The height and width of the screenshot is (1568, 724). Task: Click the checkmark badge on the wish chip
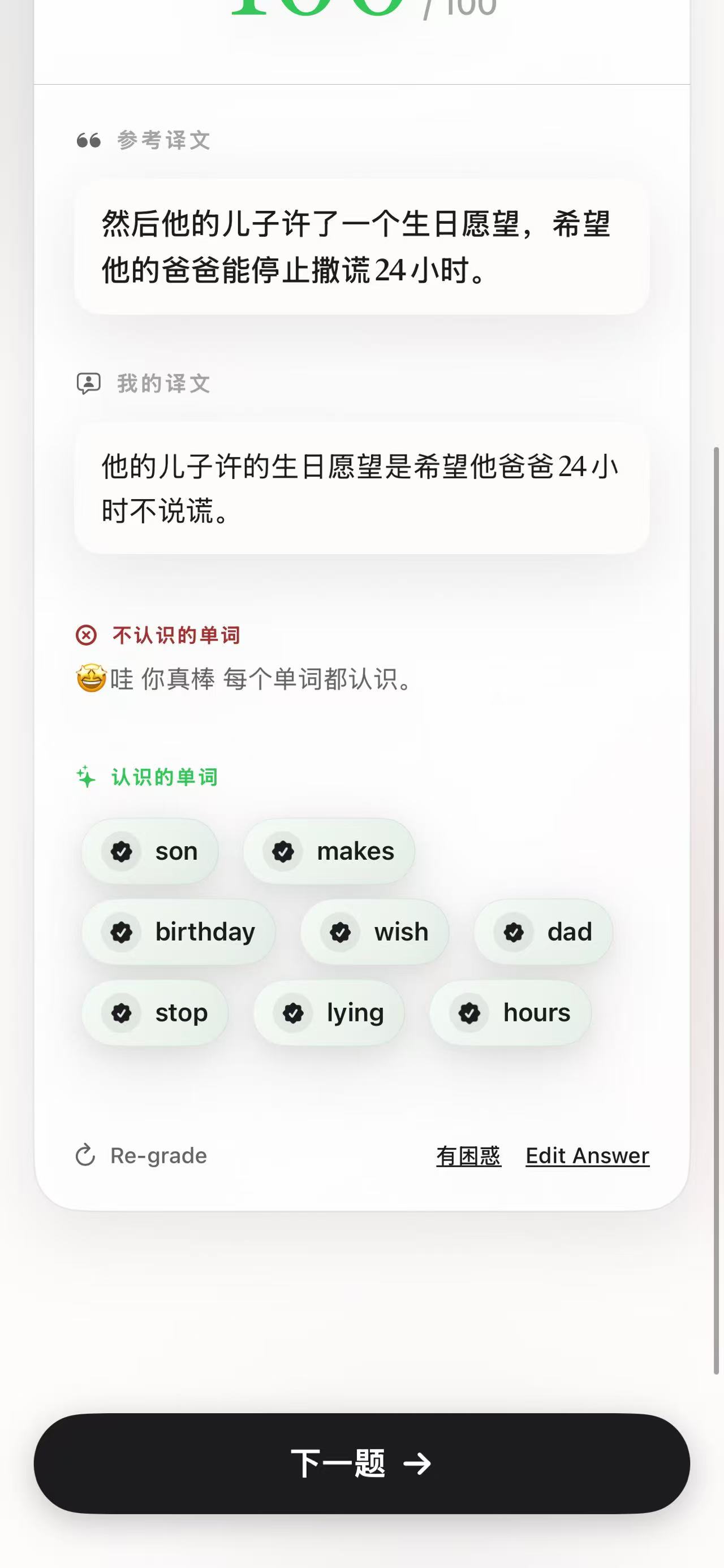(x=340, y=932)
